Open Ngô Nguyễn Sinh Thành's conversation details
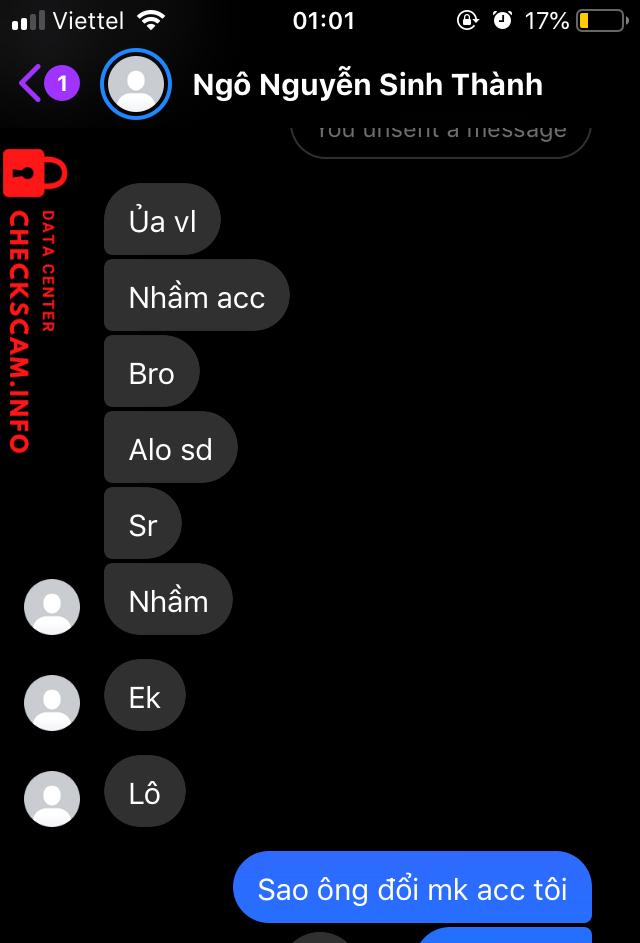The height and width of the screenshot is (943, 640). tap(367, 85)
